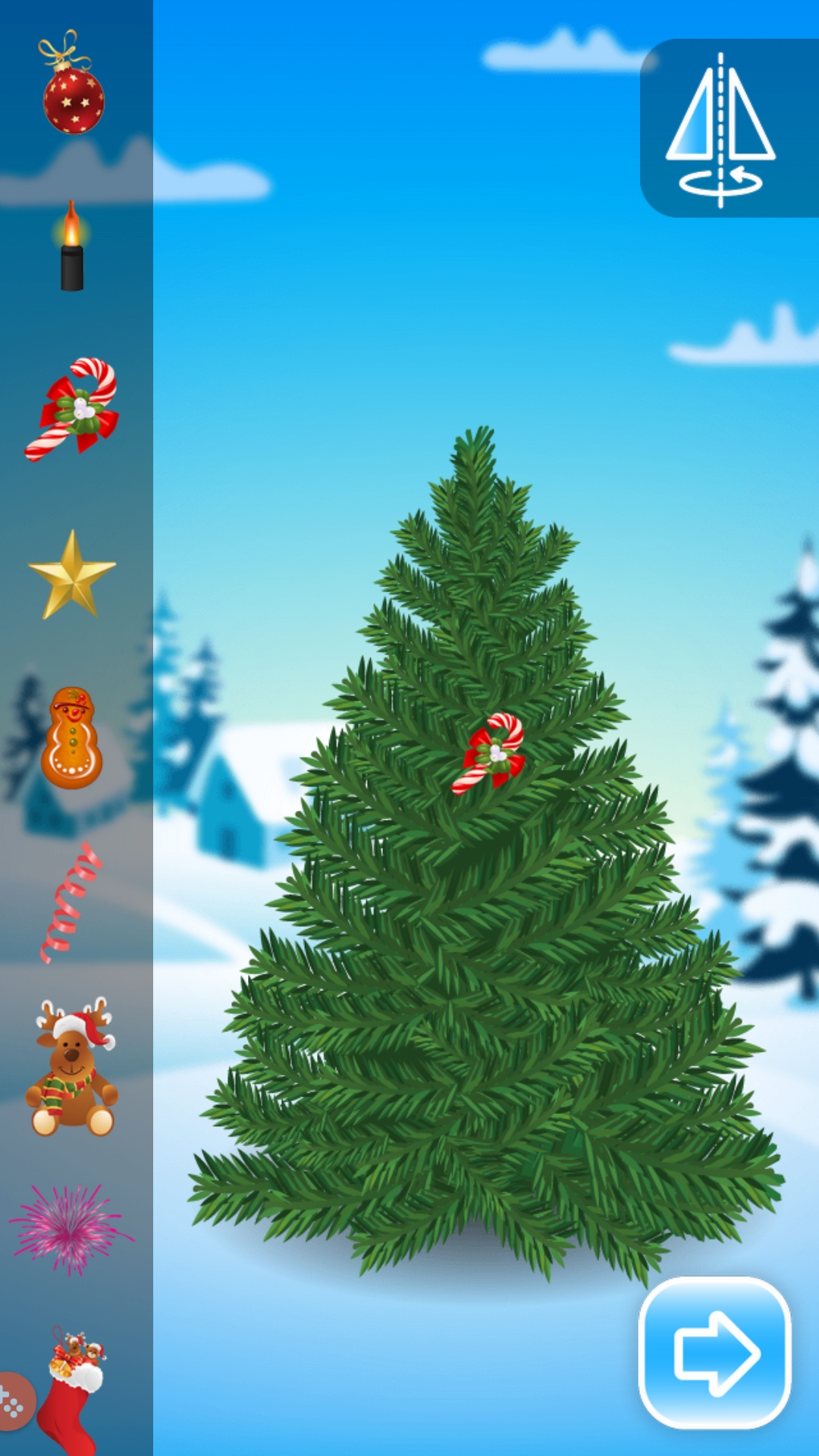Tap the rotate tree view button
Image resolution: width=819 pixels, height=1456 pixels.
coord(720,129)
